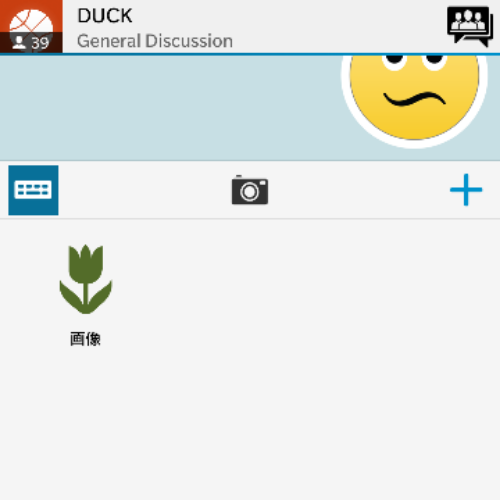Open the group members icon

pos(470,26)
